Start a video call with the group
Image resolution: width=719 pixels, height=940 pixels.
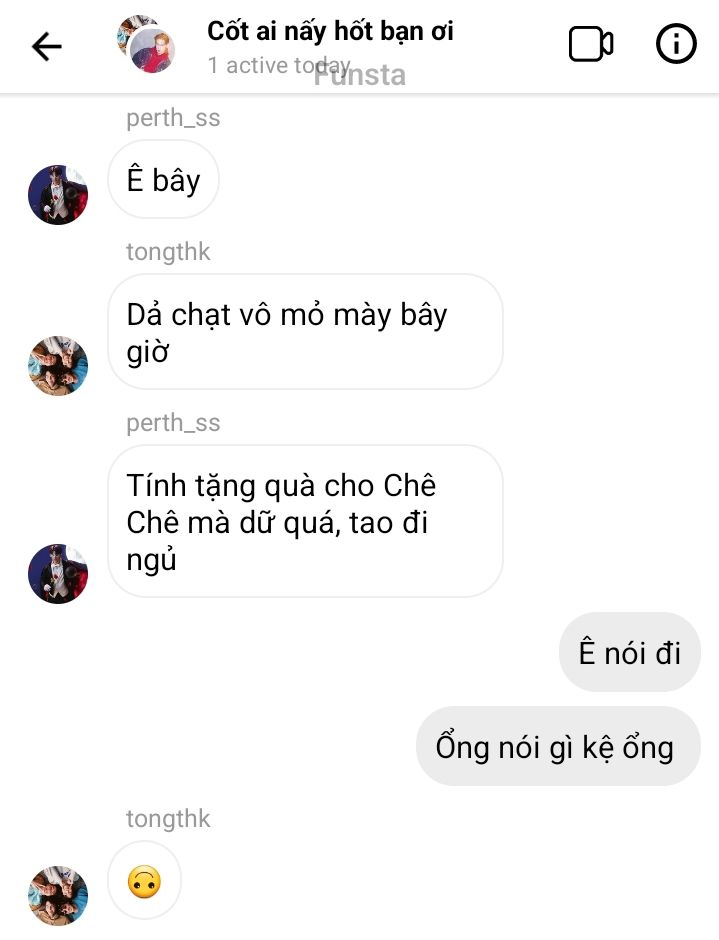click(x=590, y=45)
